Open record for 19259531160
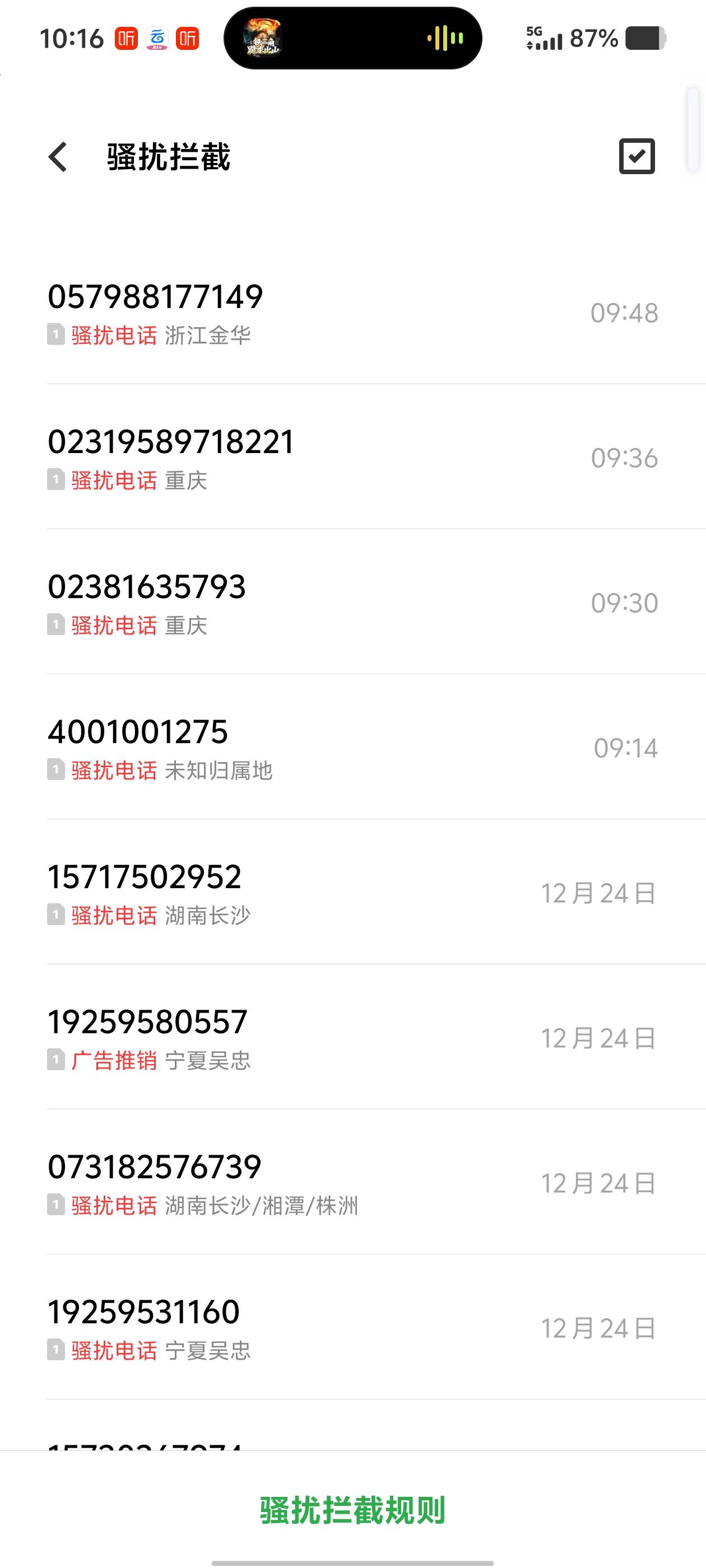The width and height of the screenshot is (706, 1568). (x=352, y=1326)
